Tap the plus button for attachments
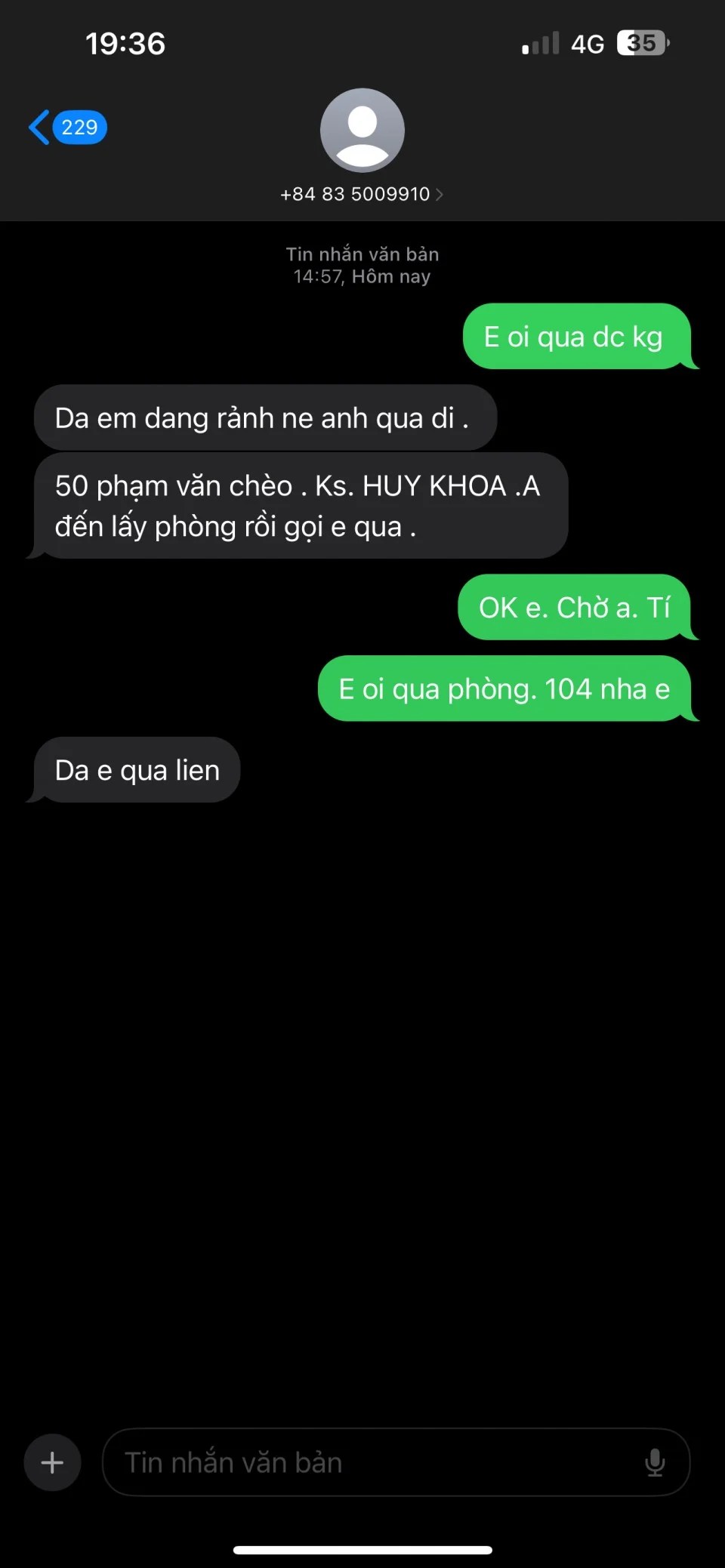The width and height of the screenshot is (725, 1568). coord(52,1462)
